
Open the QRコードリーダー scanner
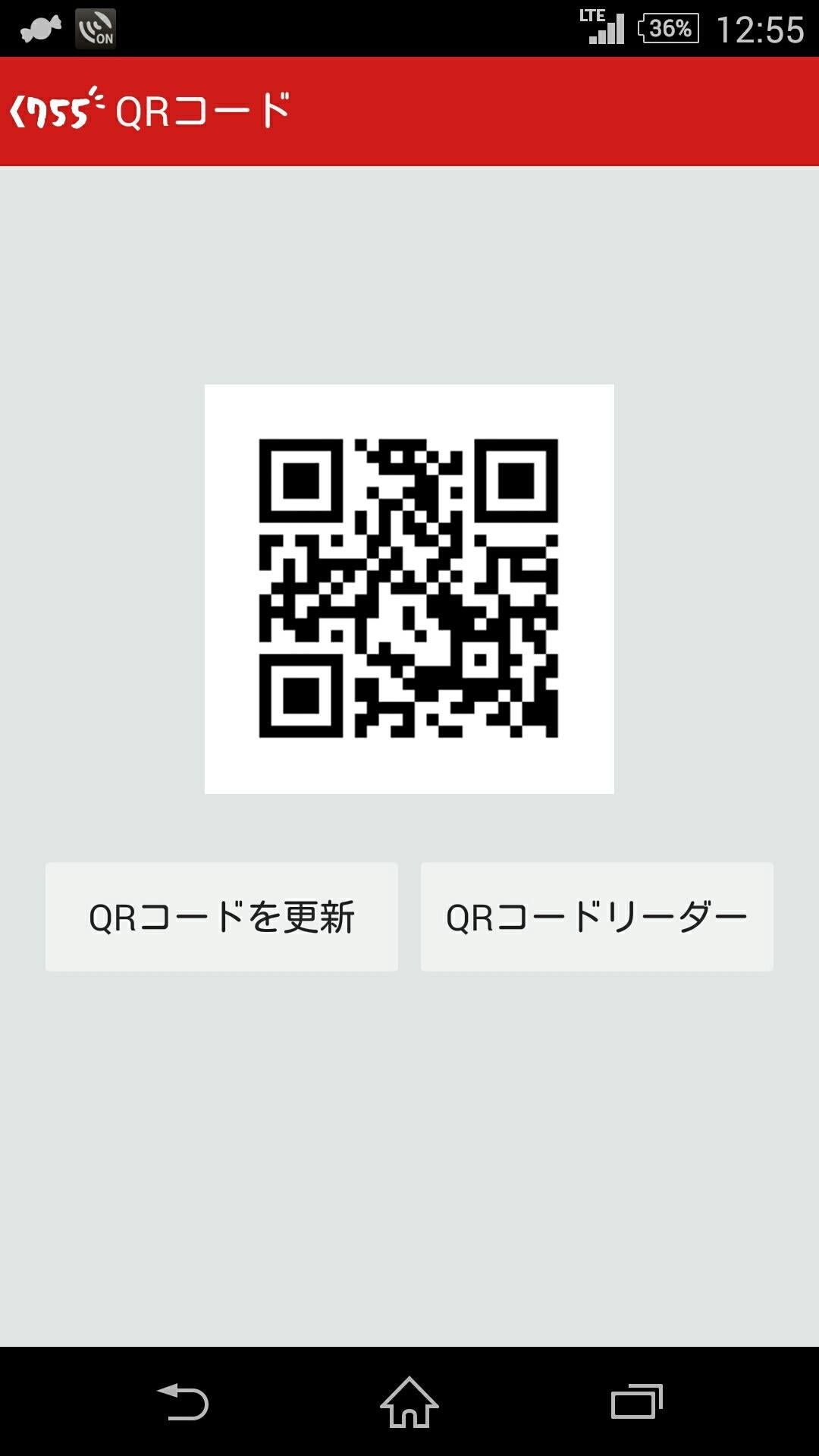pyautogui.click(x=596, y=916)
